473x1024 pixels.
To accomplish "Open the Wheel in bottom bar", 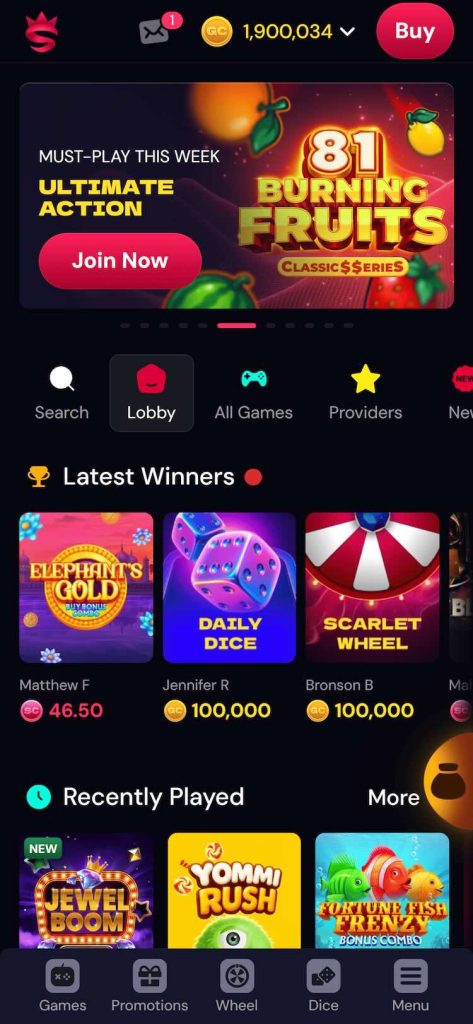I will point(236,986).
